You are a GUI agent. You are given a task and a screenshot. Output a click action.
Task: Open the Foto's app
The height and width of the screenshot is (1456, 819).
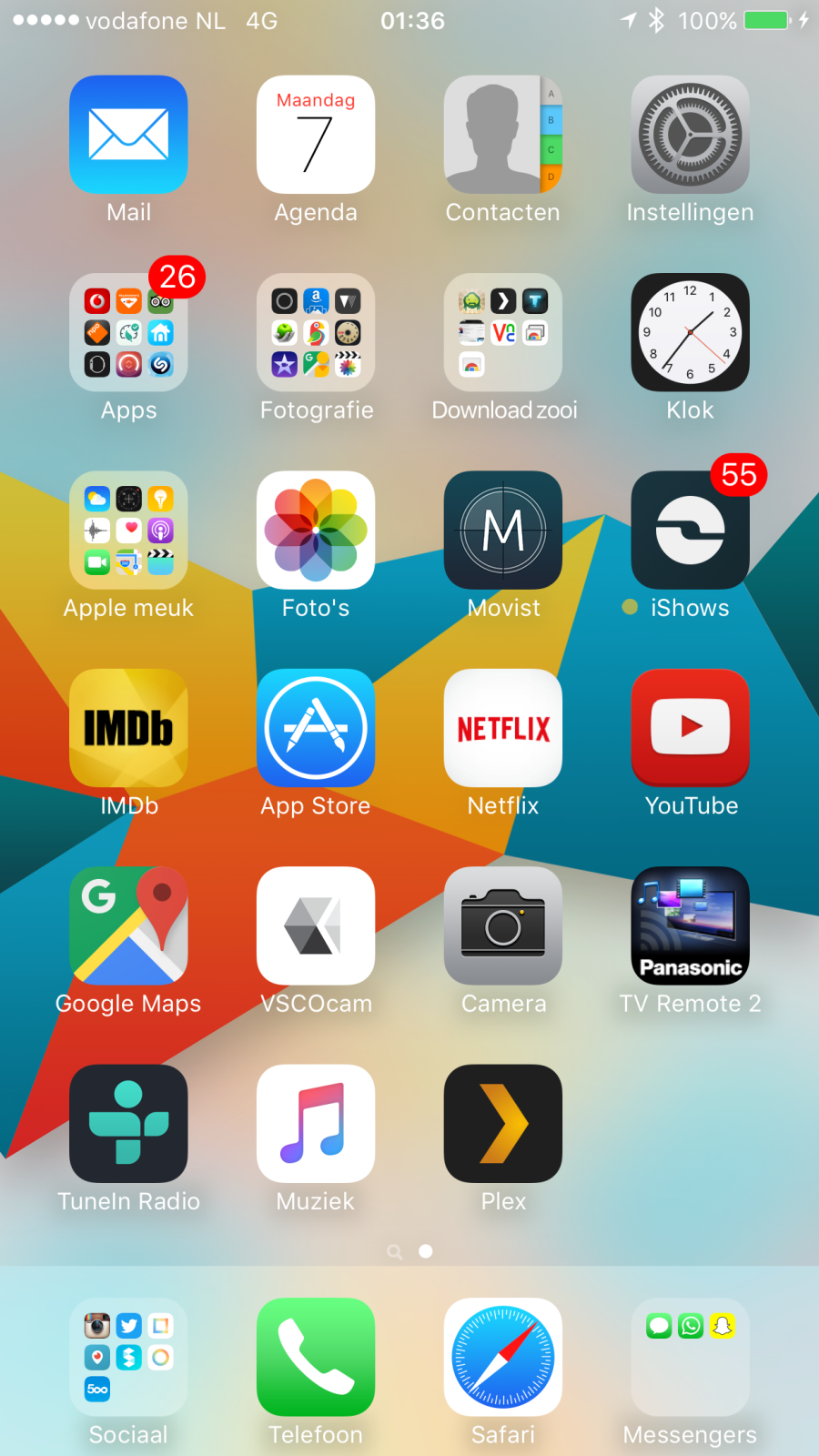coord(316,531)
